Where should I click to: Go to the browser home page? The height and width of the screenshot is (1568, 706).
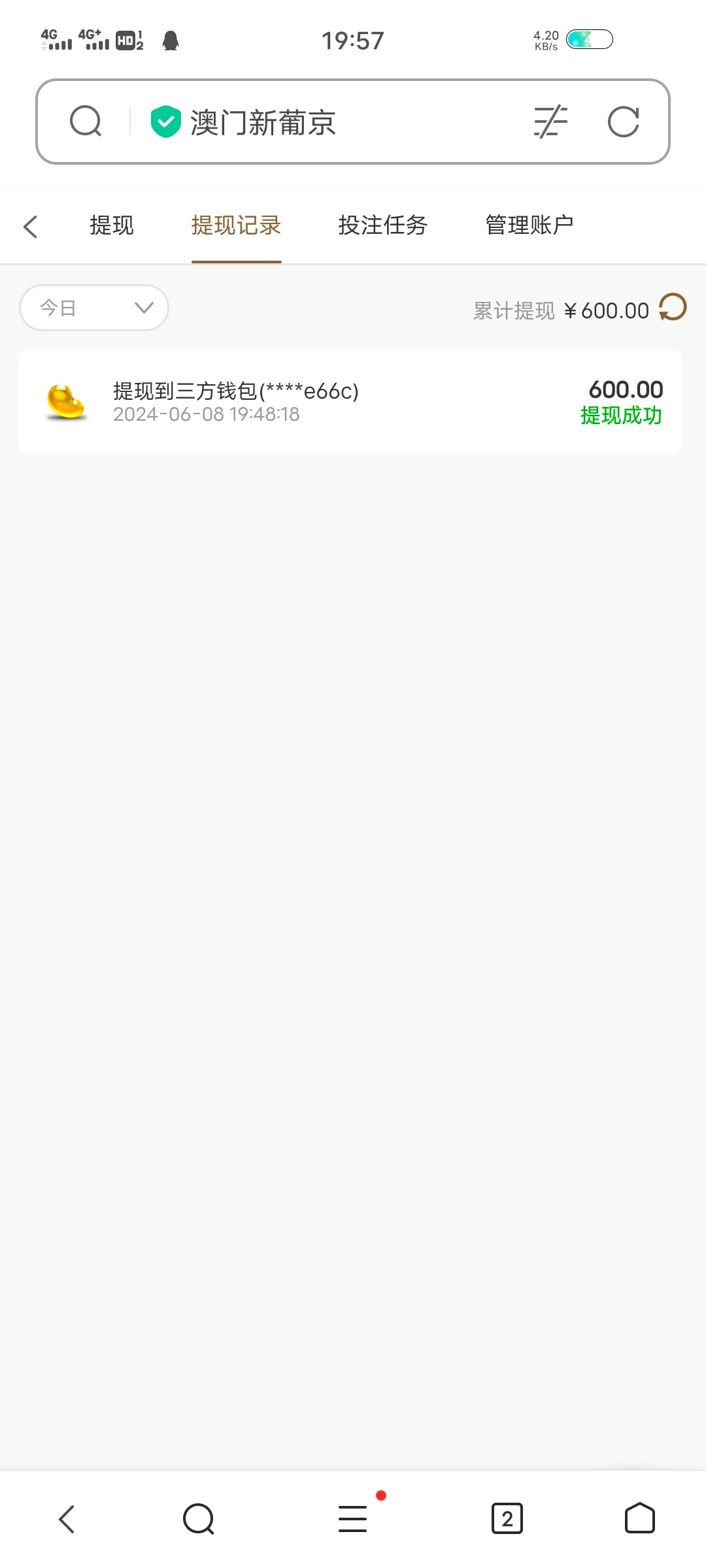point(639,1519)
